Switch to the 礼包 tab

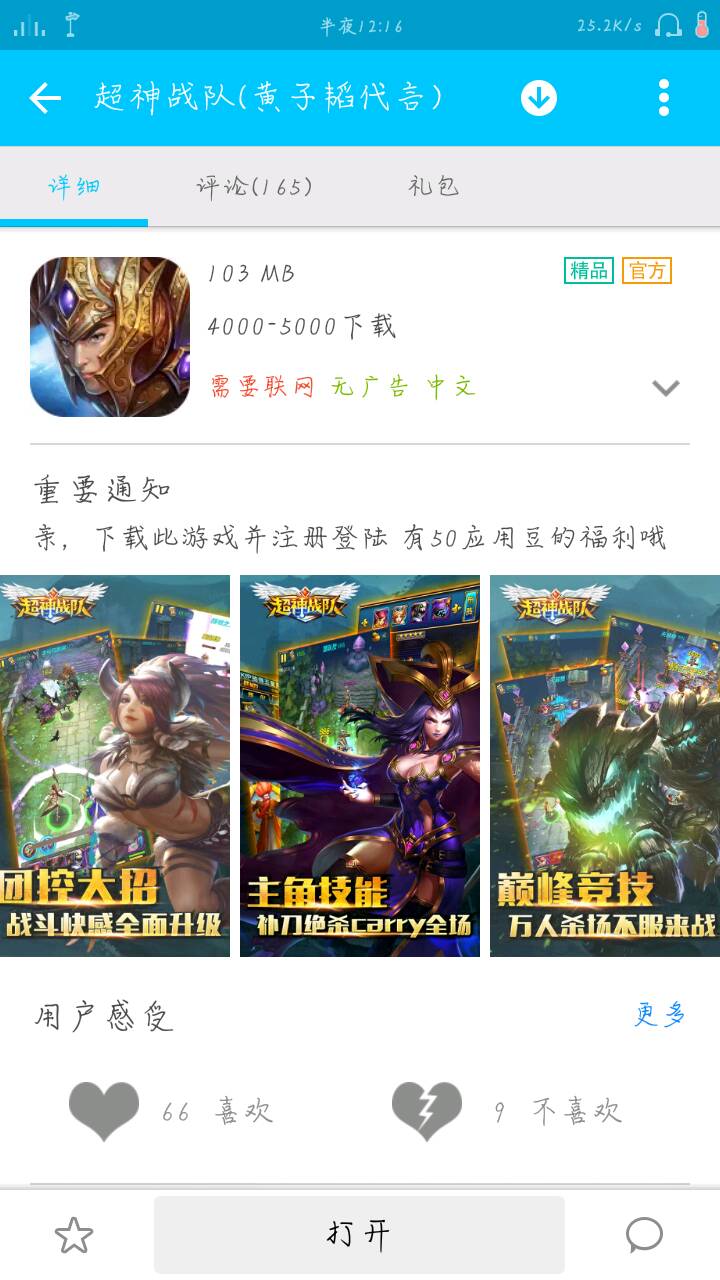click(x=433, y=187)
